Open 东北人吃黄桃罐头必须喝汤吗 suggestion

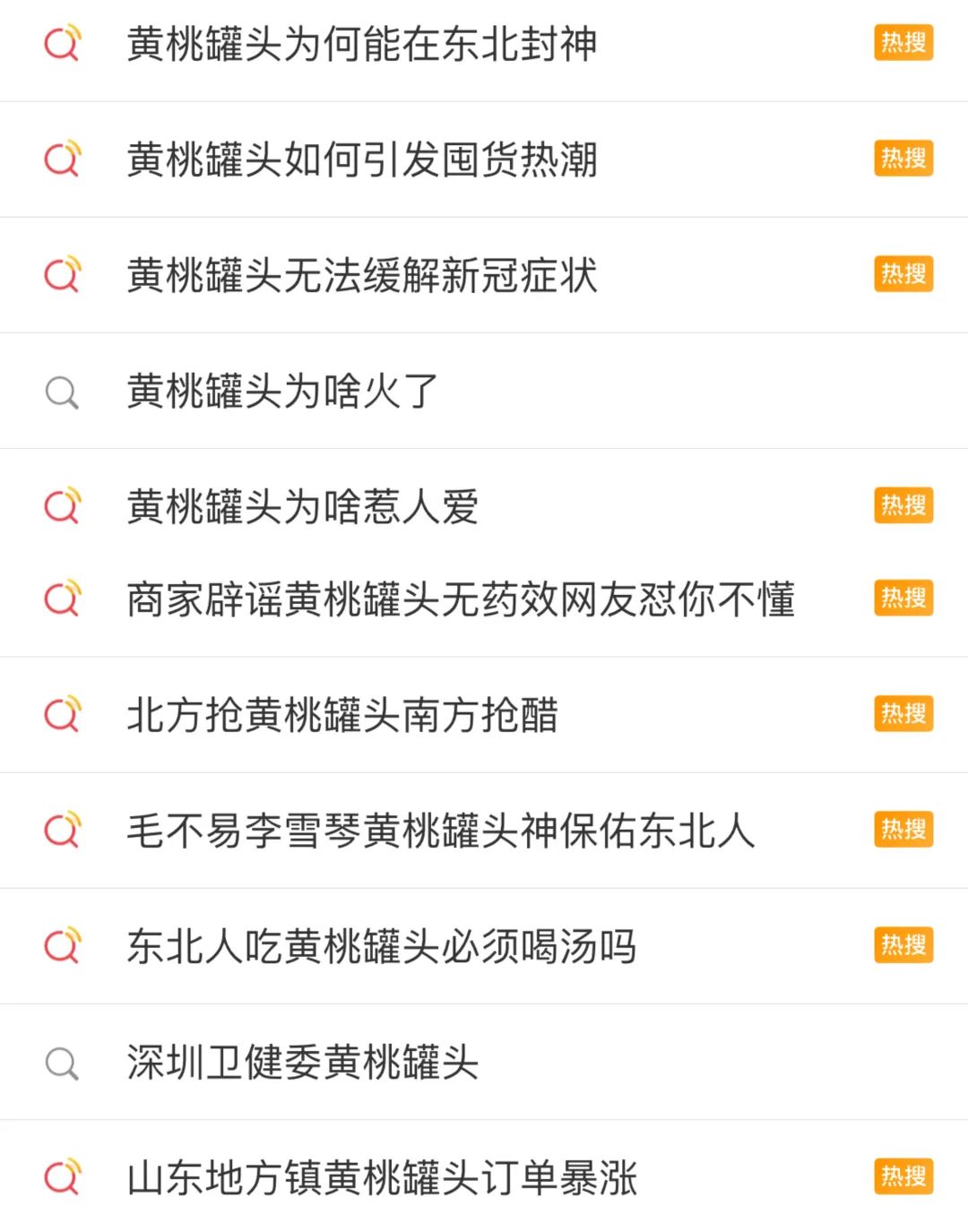381,946
